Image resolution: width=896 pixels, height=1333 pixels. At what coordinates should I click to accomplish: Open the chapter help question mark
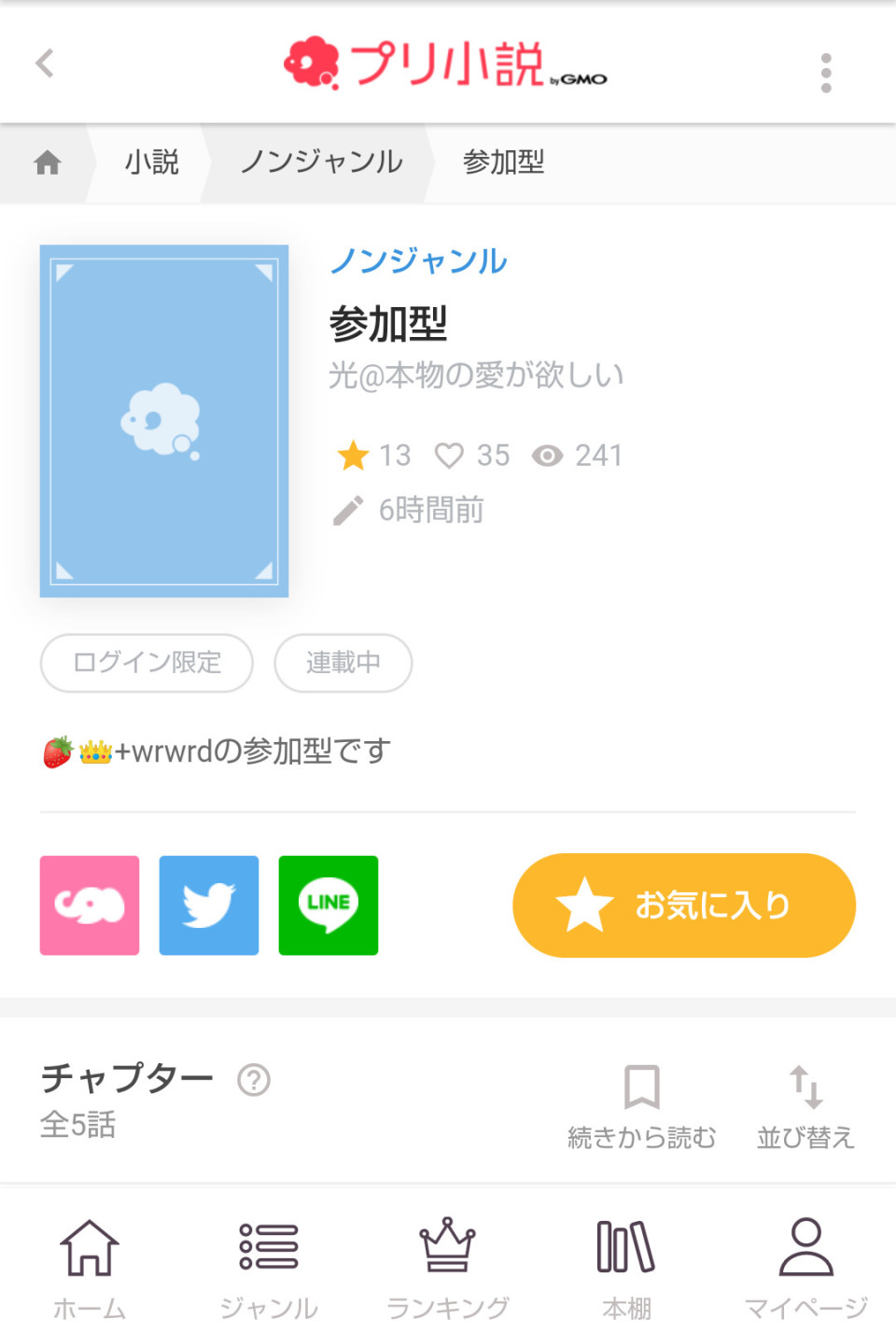(254, 1080)
